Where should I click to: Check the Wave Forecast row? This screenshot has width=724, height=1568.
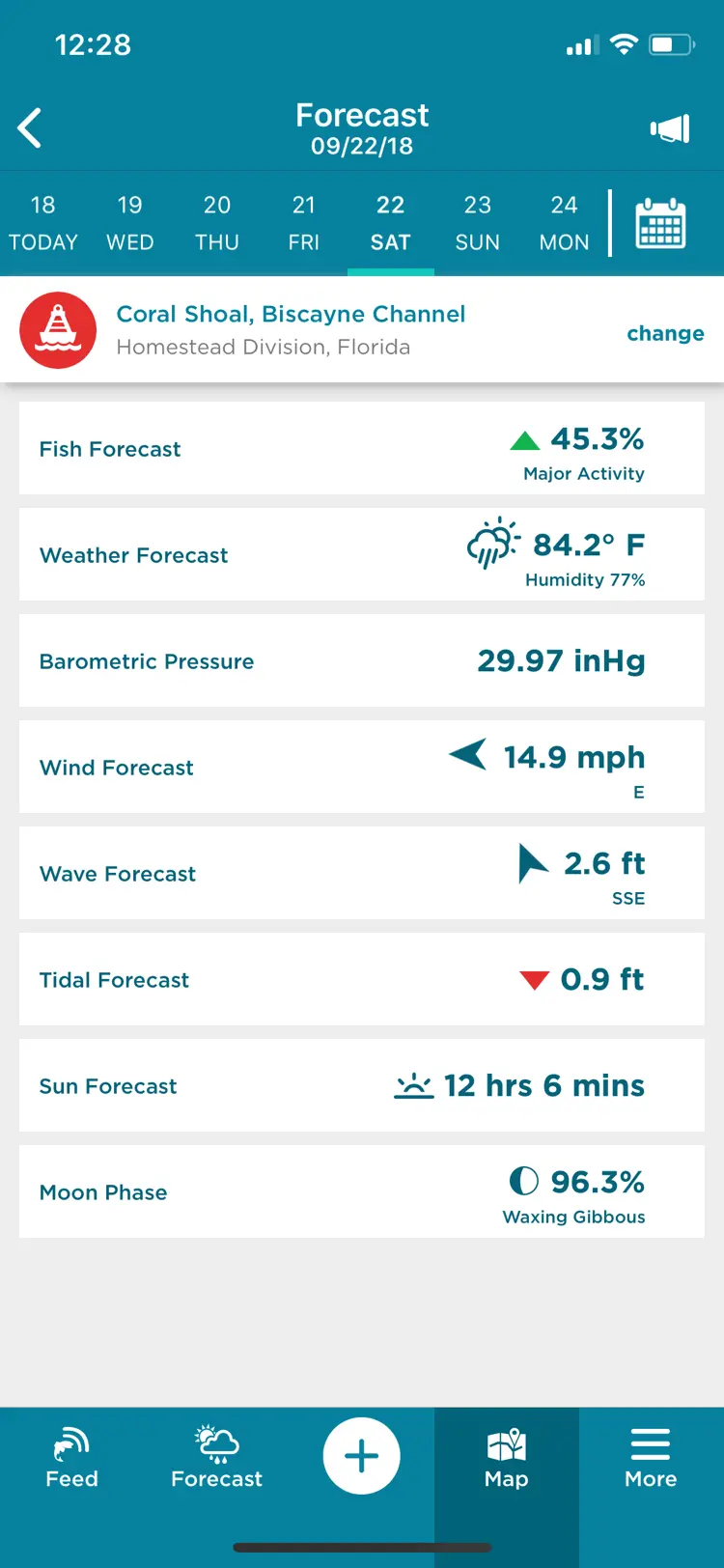(x=362, y=874)
